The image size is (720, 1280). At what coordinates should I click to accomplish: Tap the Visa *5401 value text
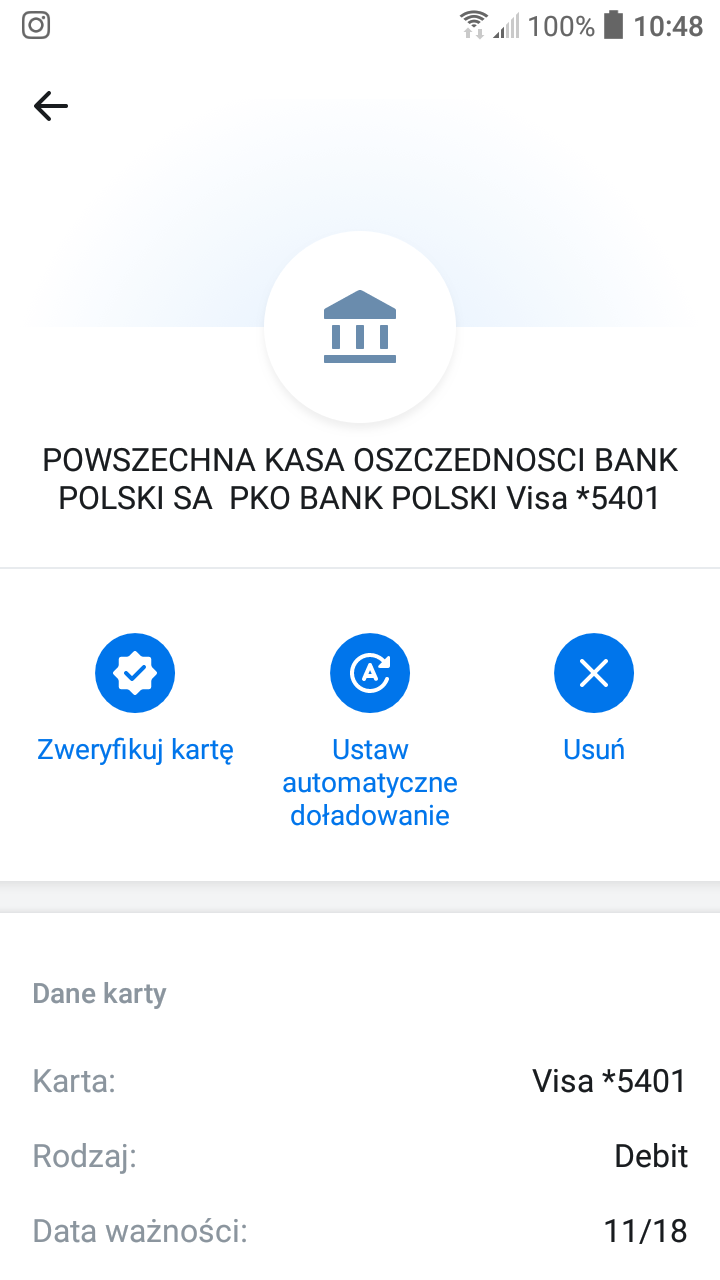(609, 1080)
